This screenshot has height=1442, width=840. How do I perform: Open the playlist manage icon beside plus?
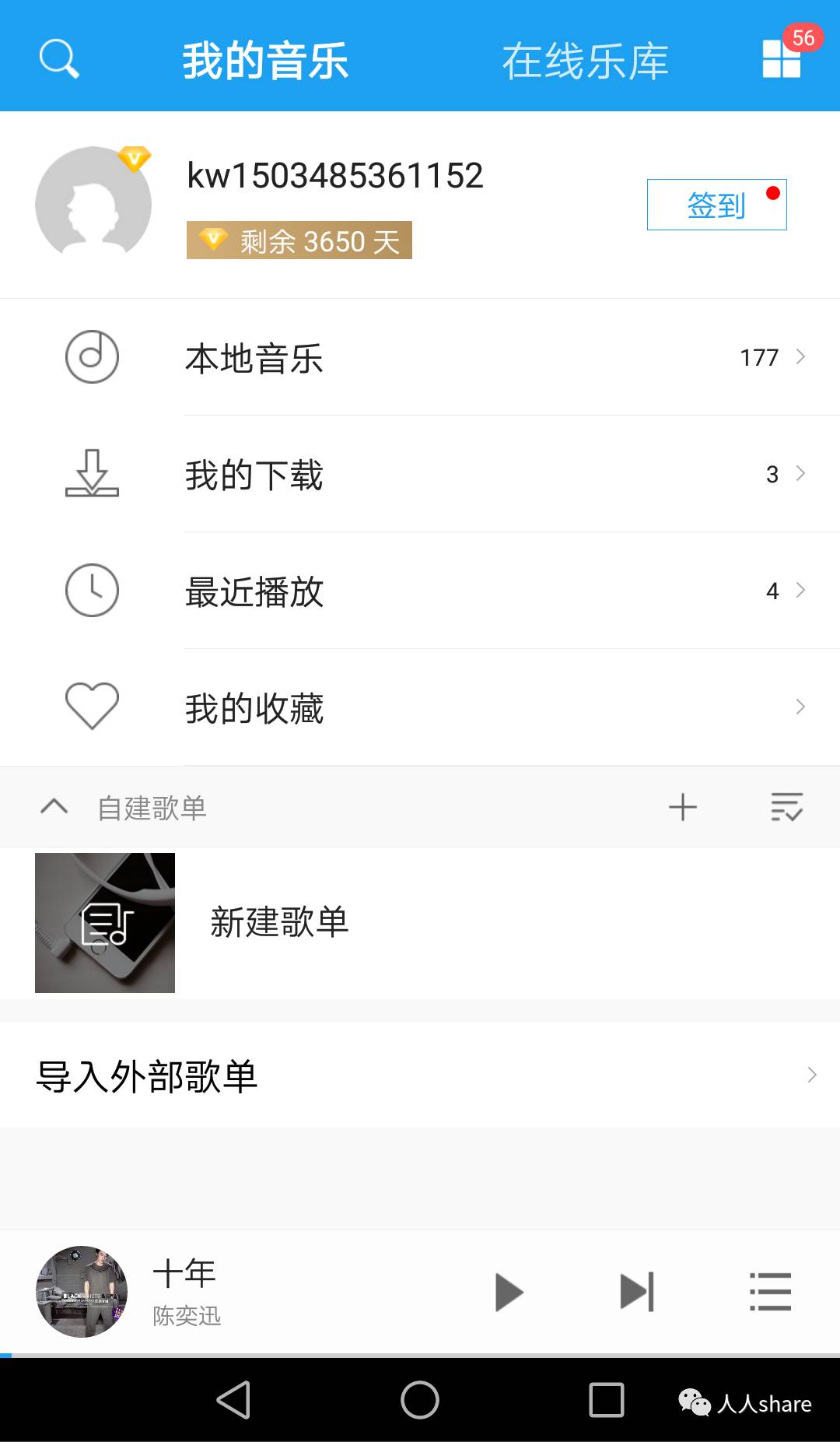786,807
